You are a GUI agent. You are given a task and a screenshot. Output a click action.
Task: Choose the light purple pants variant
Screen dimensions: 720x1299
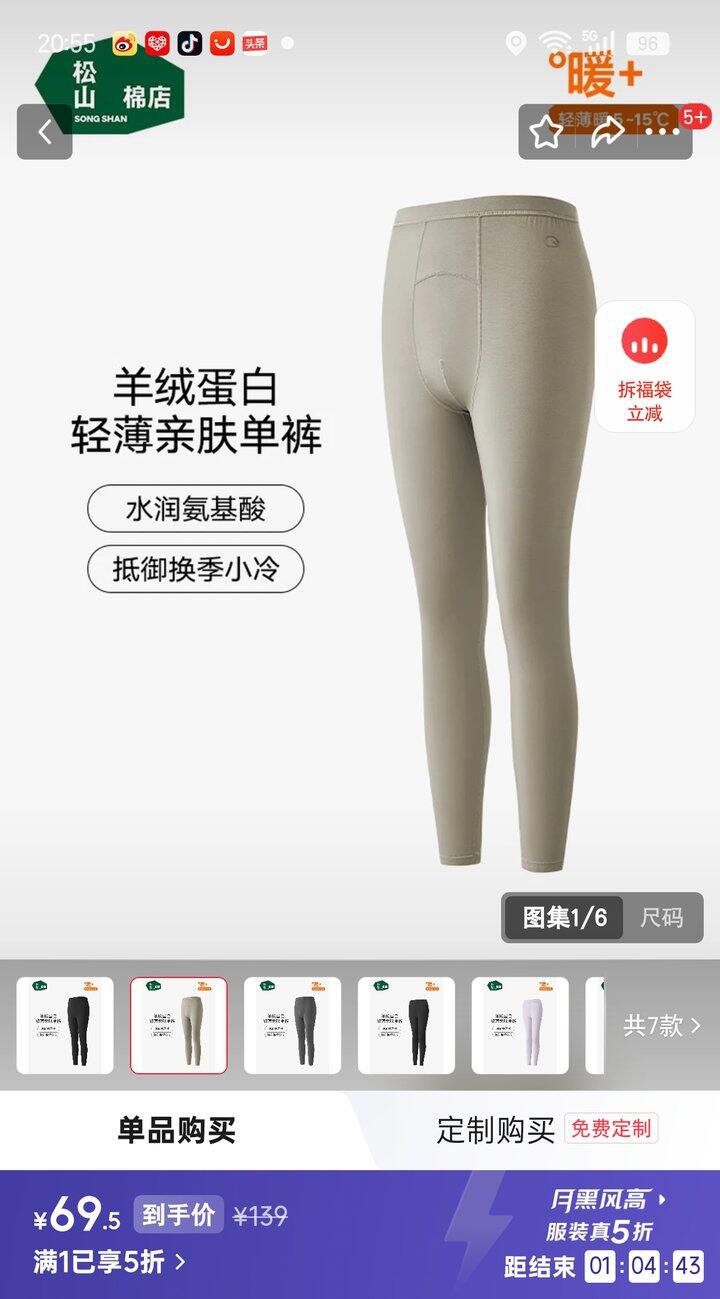pos(520,1025)
